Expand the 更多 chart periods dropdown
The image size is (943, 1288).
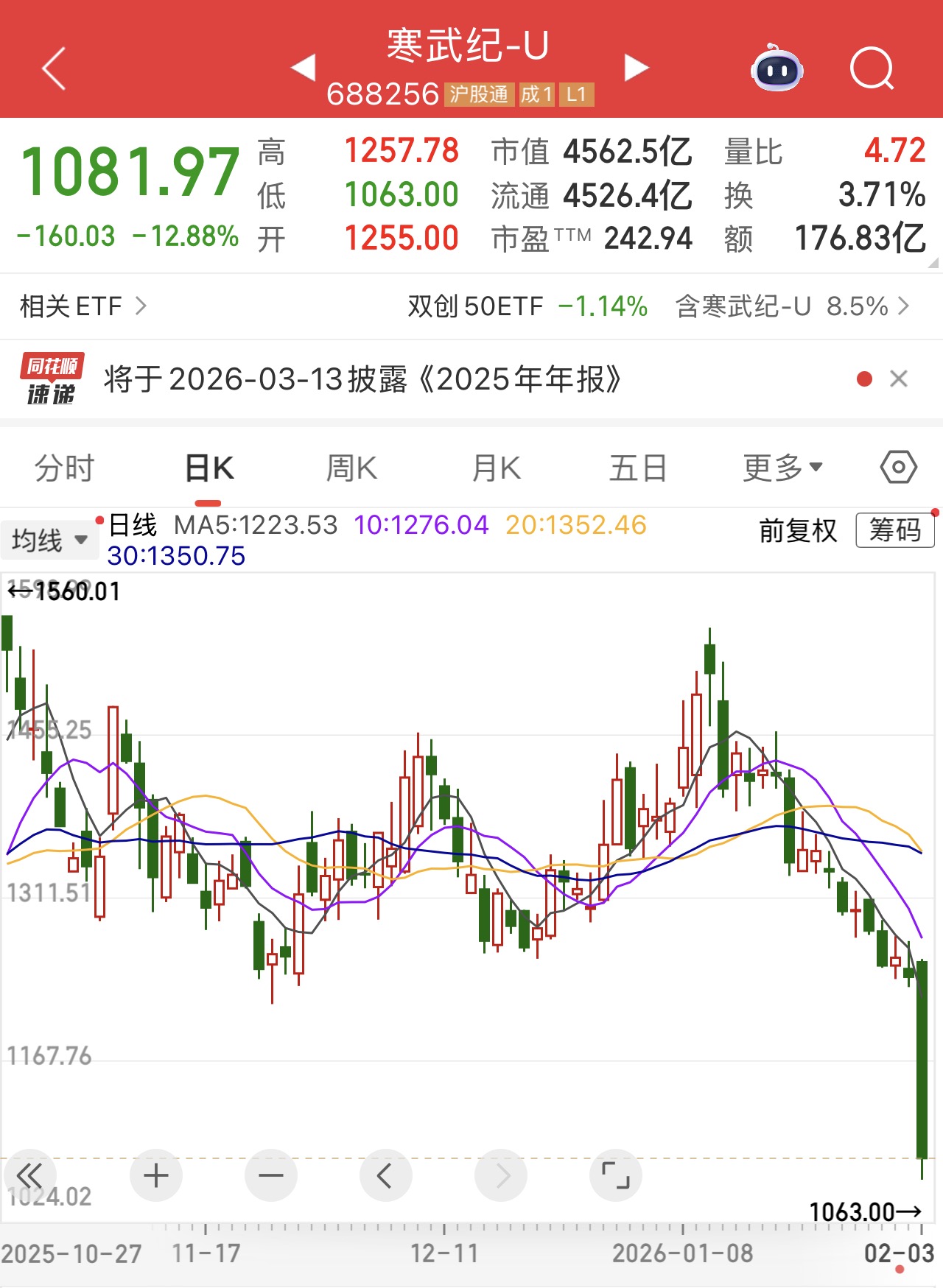click(782, 468)
